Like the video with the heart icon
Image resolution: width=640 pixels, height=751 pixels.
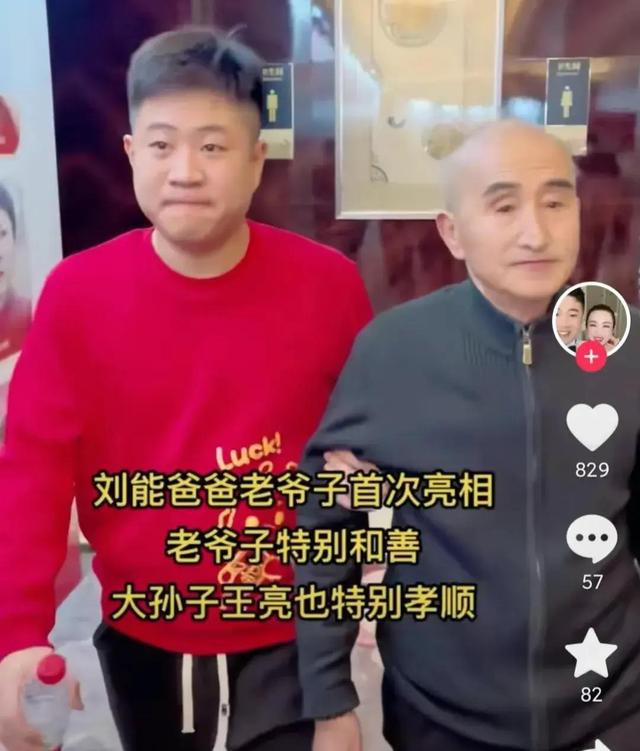(592, 427)
